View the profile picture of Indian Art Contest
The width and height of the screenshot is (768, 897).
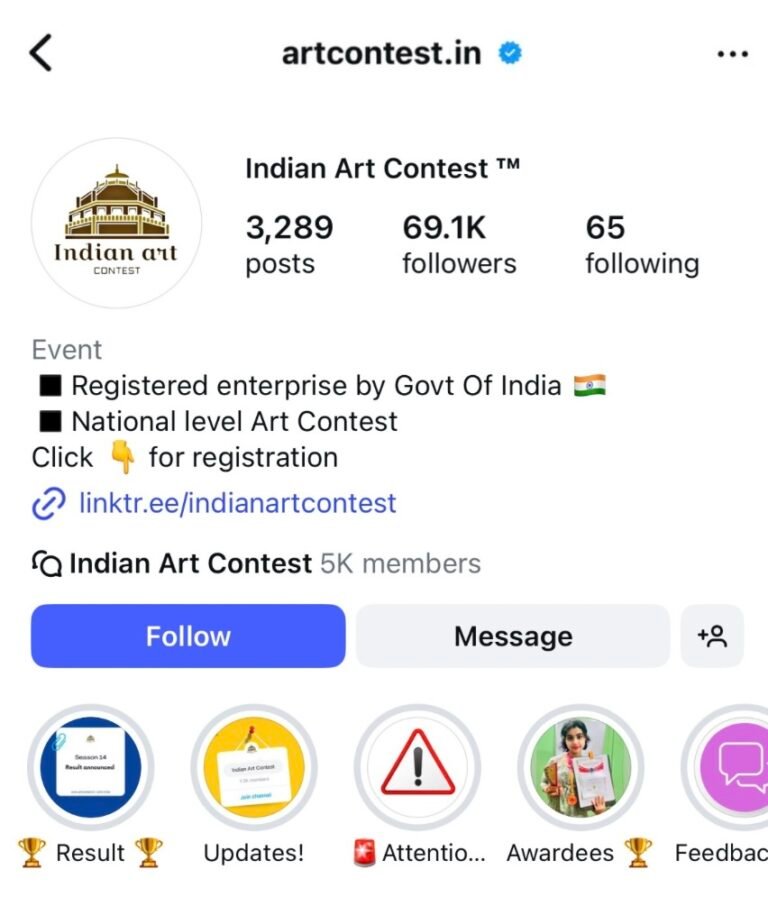116,223
